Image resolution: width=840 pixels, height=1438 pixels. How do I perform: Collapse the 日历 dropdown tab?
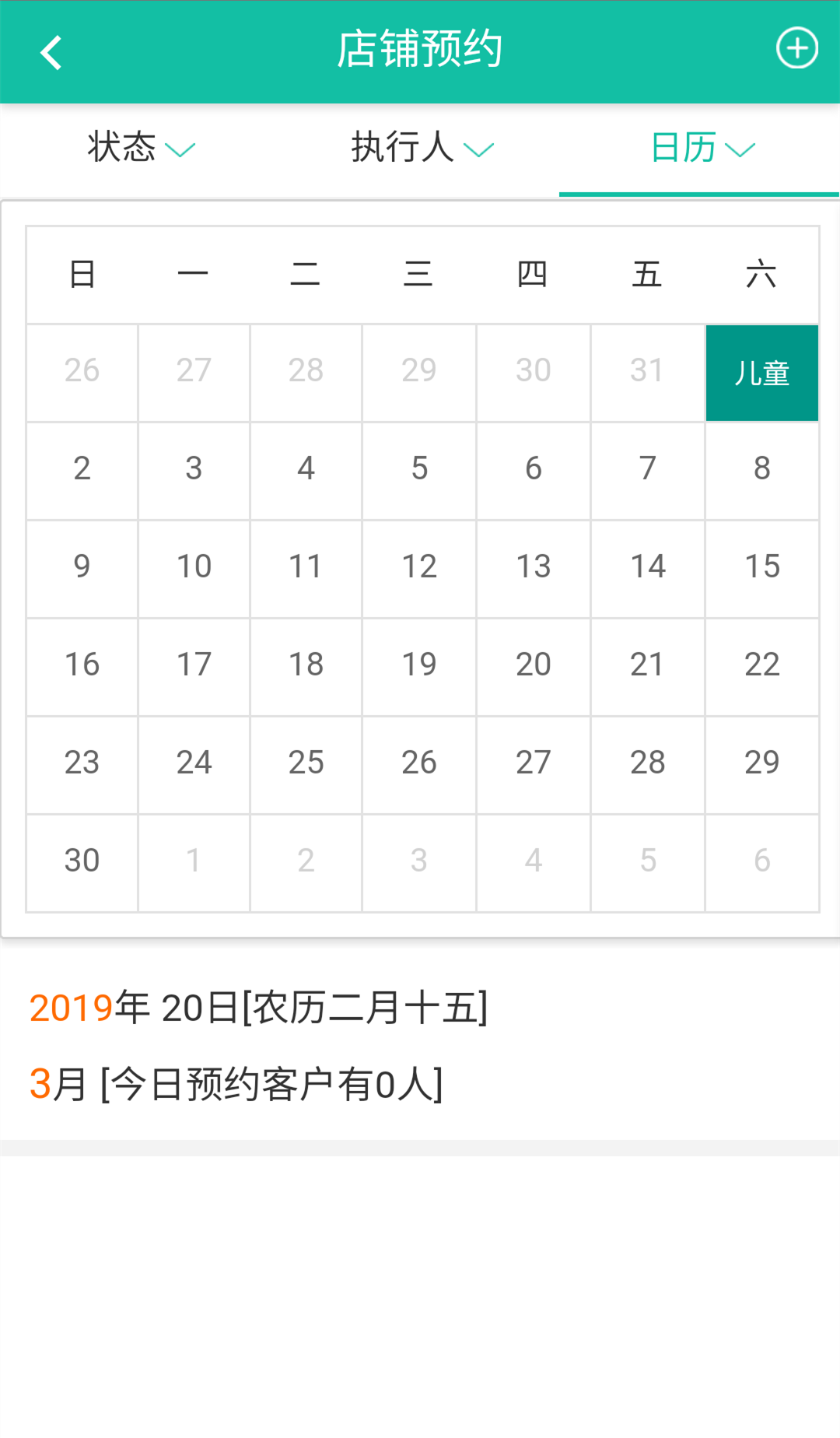click(700, 148)
